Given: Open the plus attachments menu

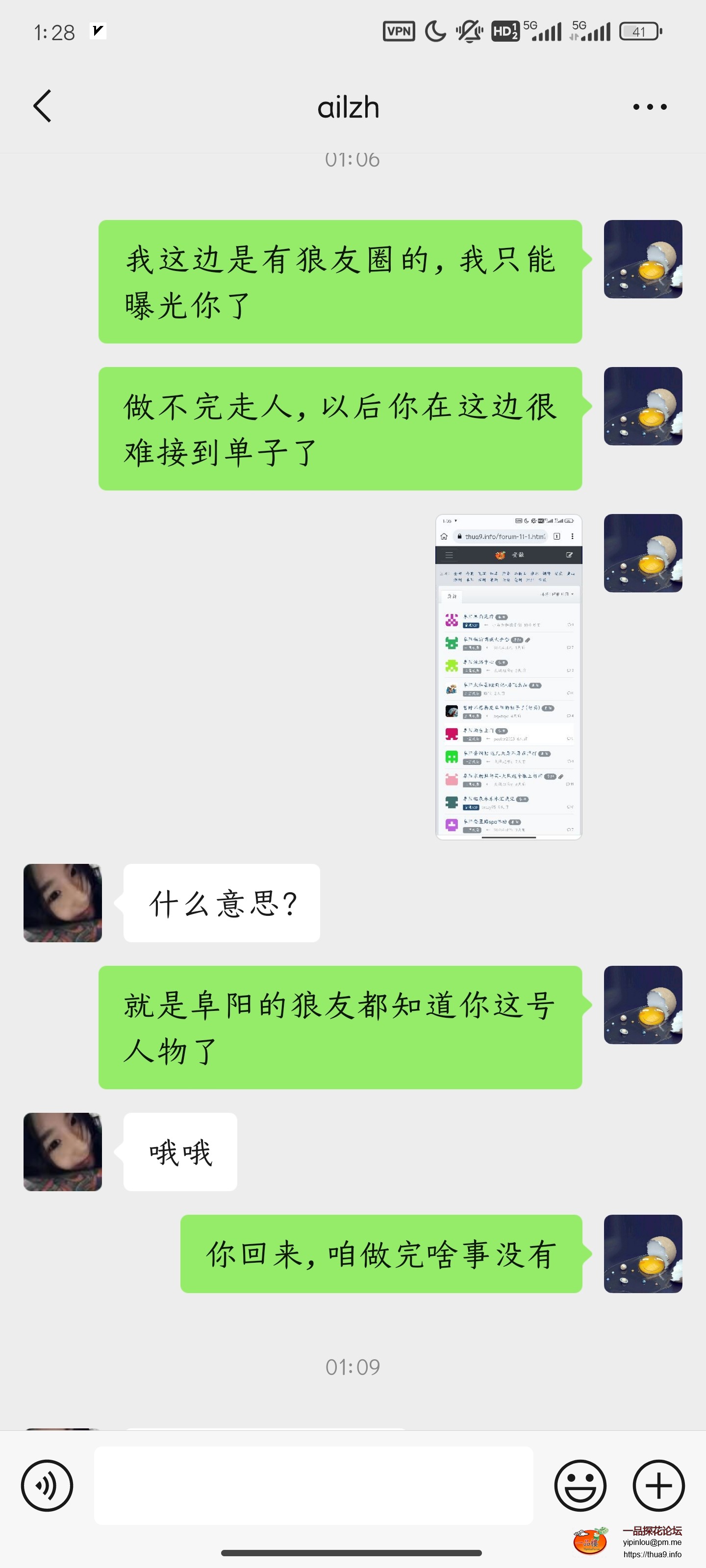Looking at the screenshot, I should pos(658,1485).
